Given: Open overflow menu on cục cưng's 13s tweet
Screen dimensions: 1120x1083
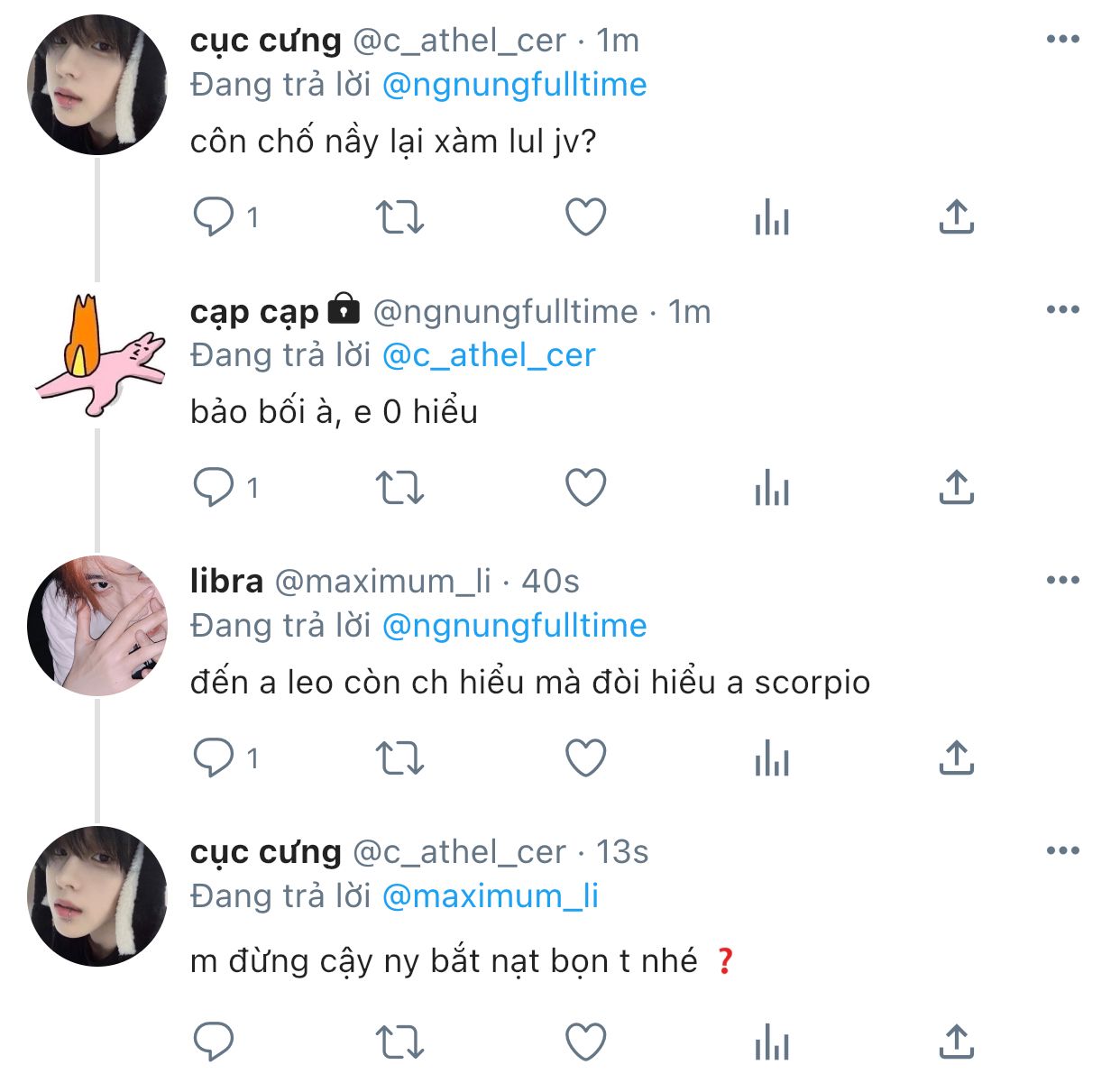Looking at the screenshot, I should pyautogui.click(x=1062, y=850).
